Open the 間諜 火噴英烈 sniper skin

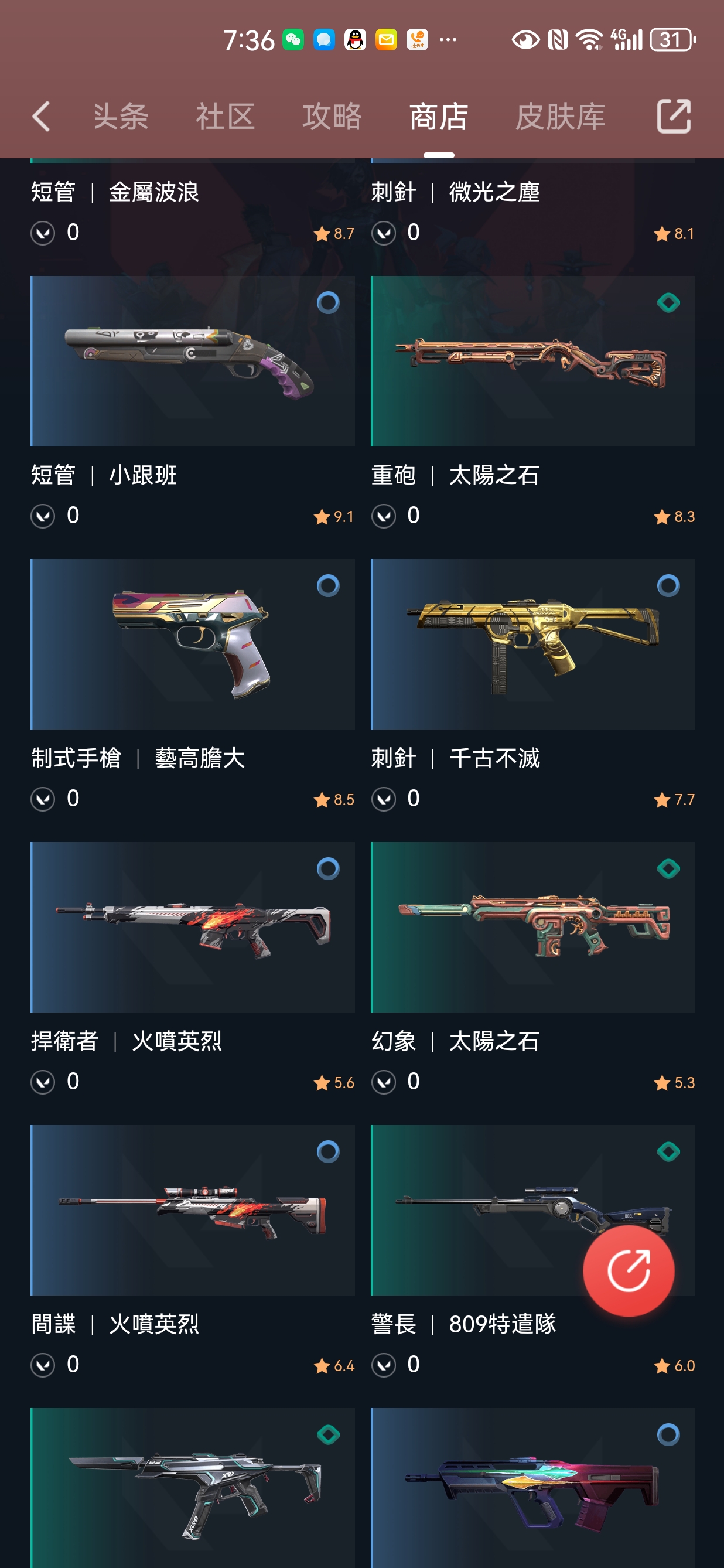[x=192, y=1210]
